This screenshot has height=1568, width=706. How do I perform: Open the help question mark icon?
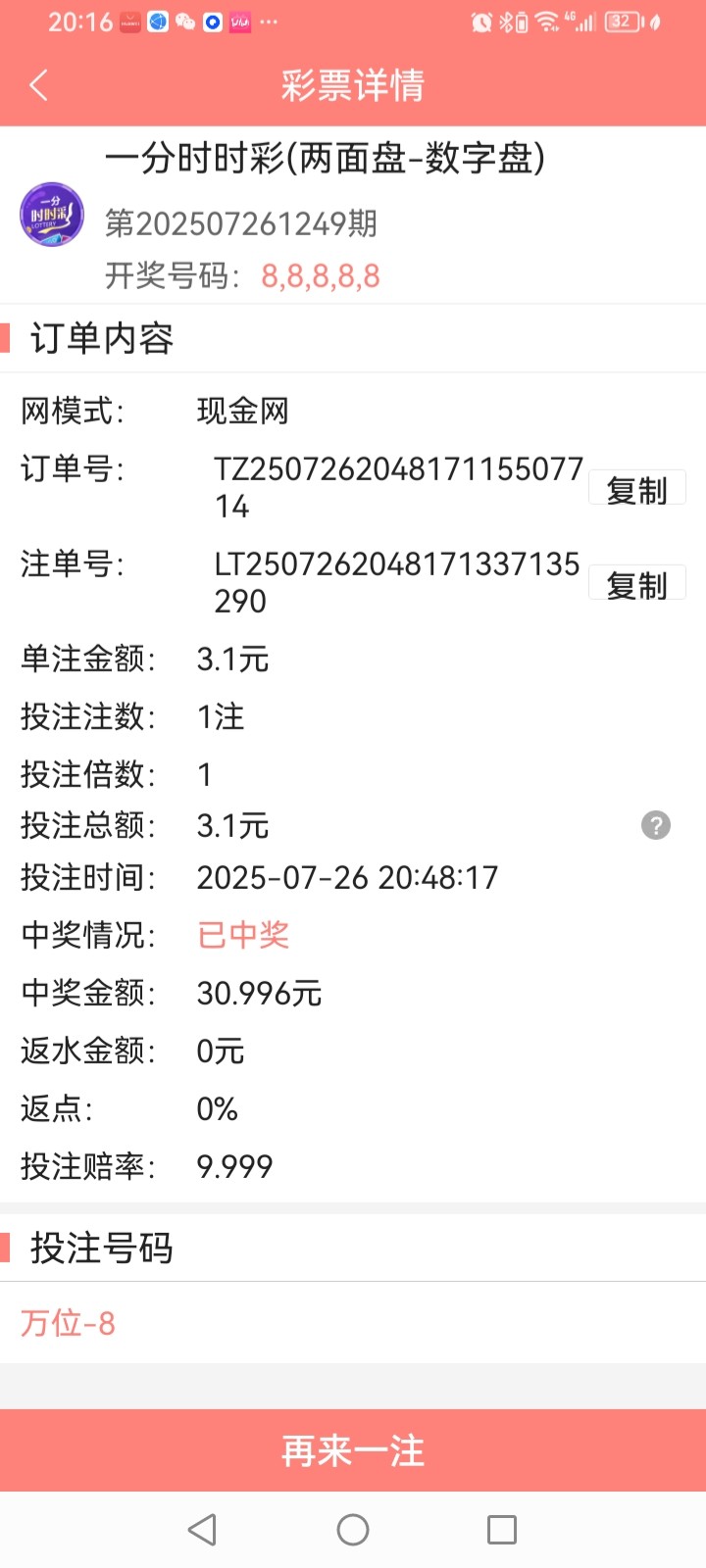point(656,825)
